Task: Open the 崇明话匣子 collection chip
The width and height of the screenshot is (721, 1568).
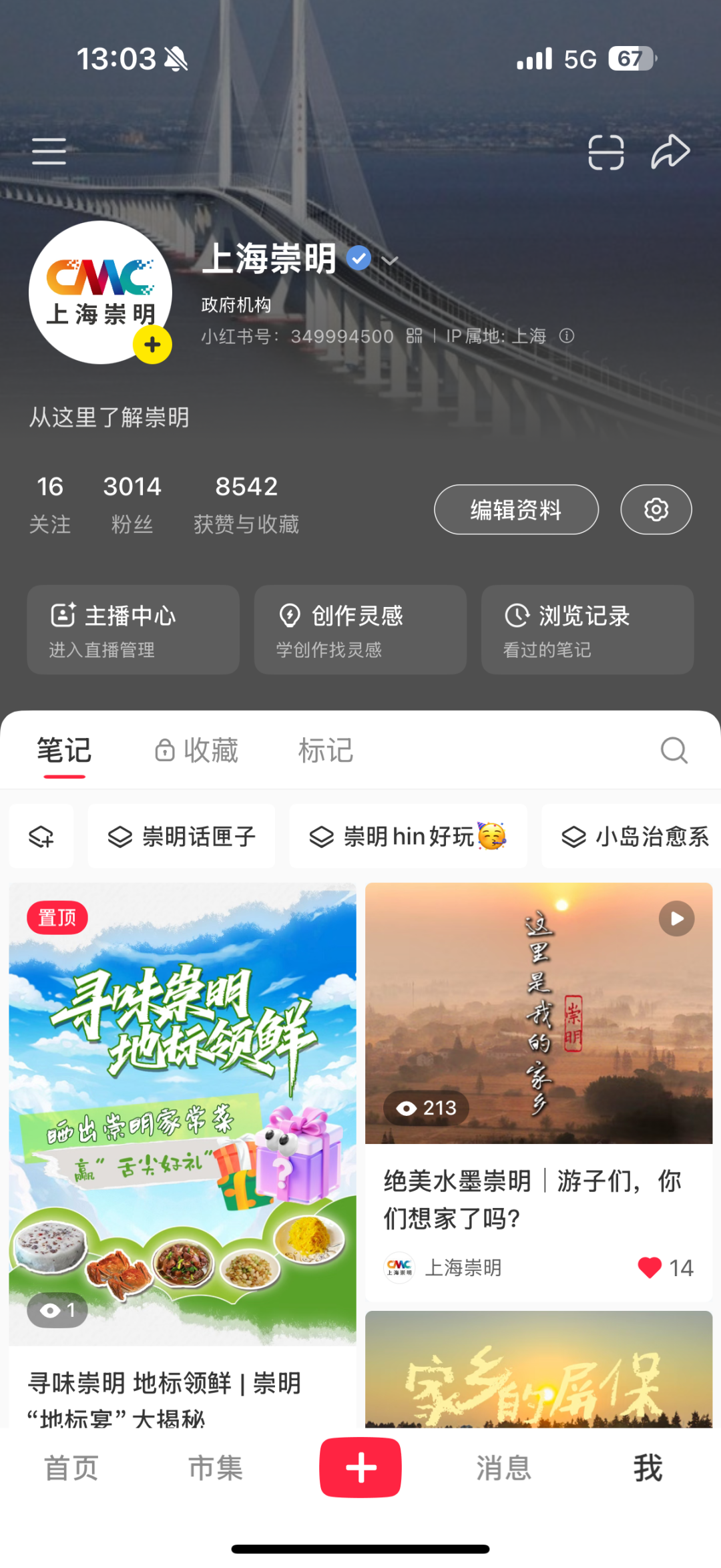Action: pos(181,836)
